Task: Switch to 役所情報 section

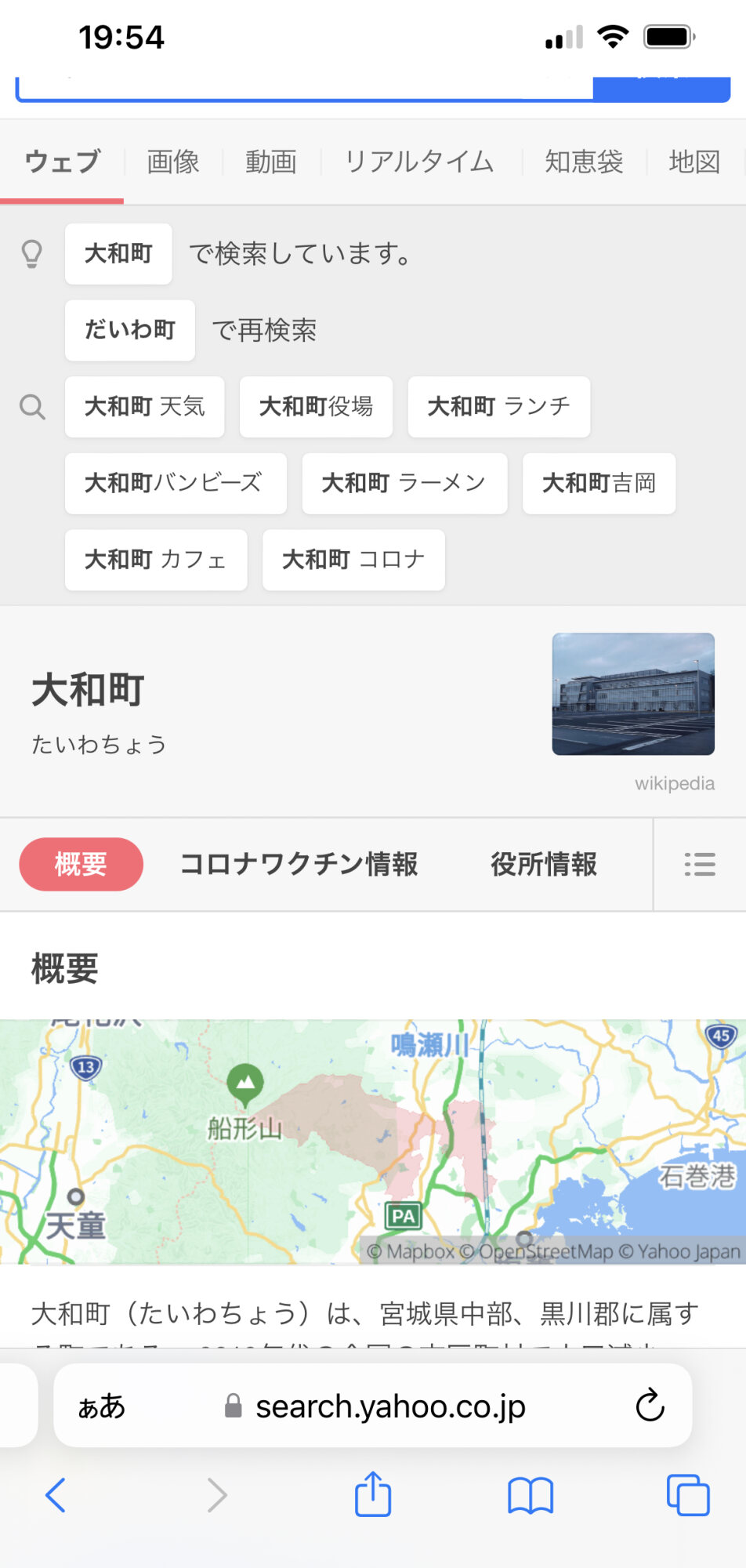Action: pyautogui.click(x=544, y=864)
